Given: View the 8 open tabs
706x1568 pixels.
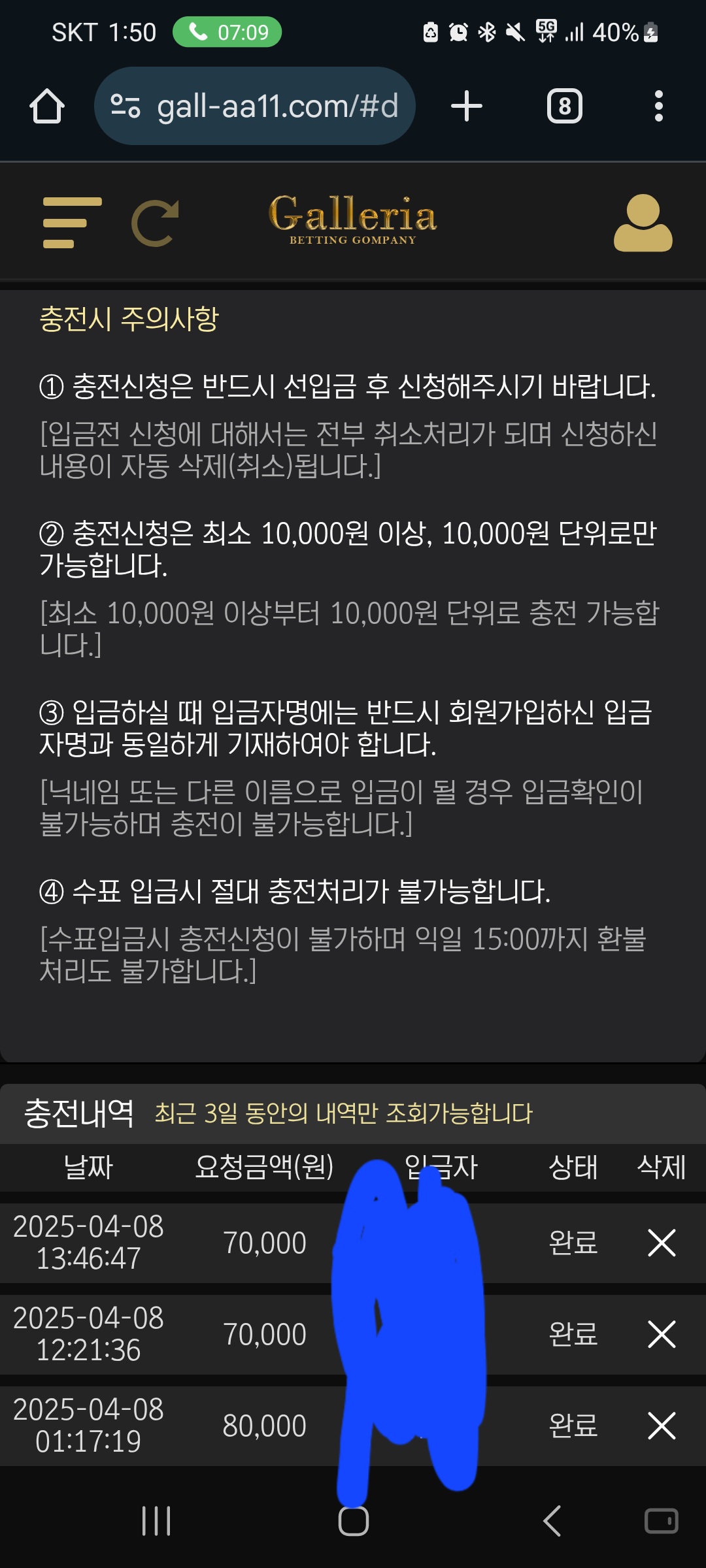Looking at the screenshot, I should pos(565,106).
